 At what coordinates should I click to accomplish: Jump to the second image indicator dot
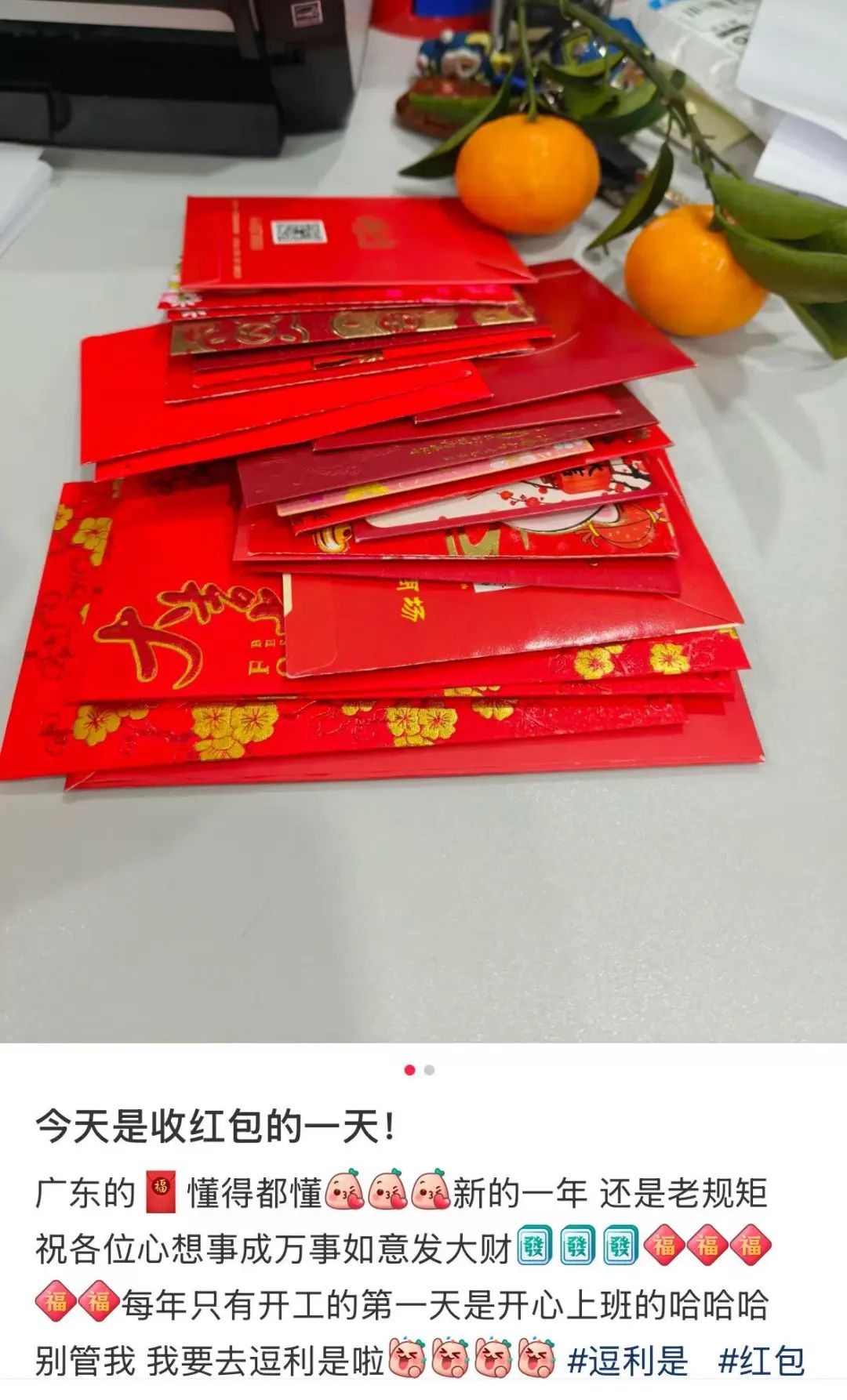tap(429, 1070)
